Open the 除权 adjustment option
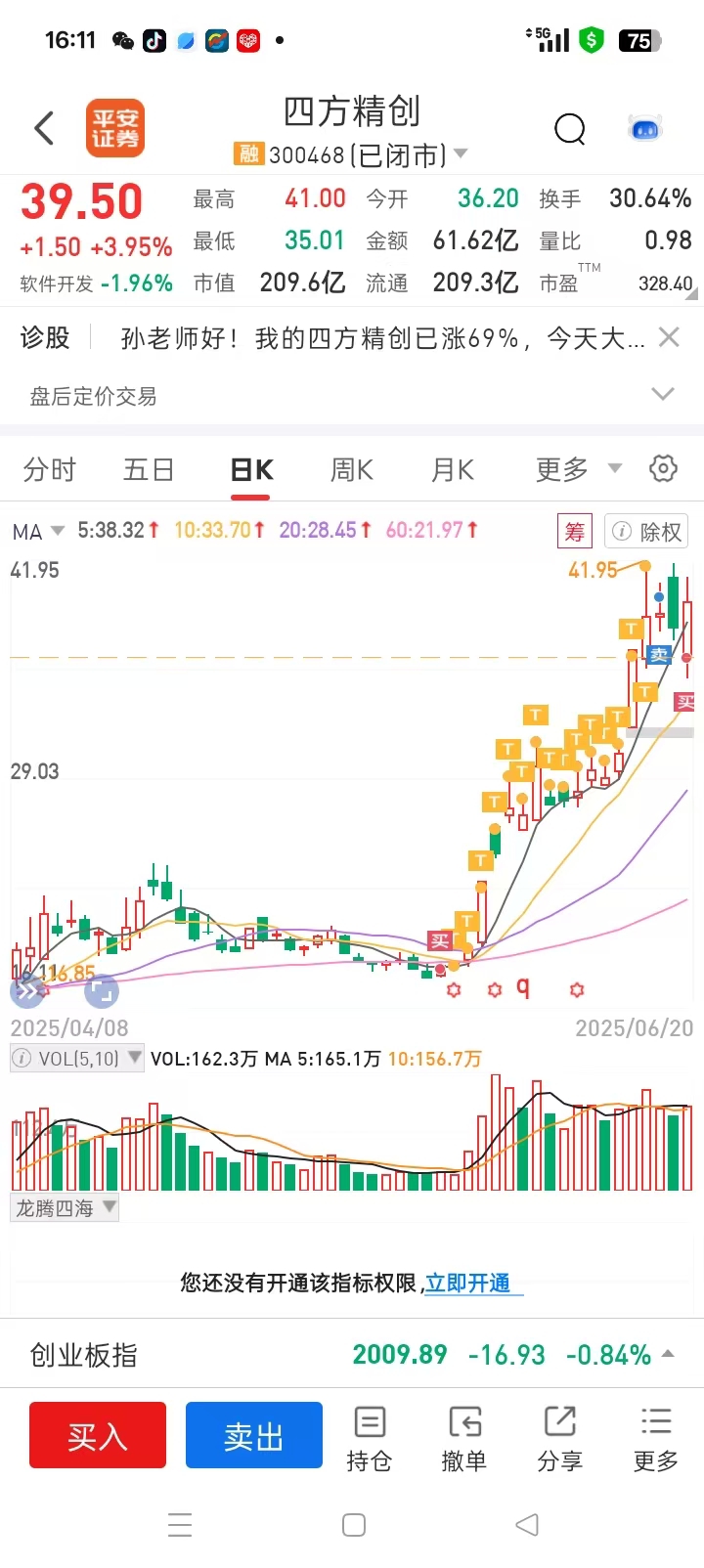 pos(646,532)
